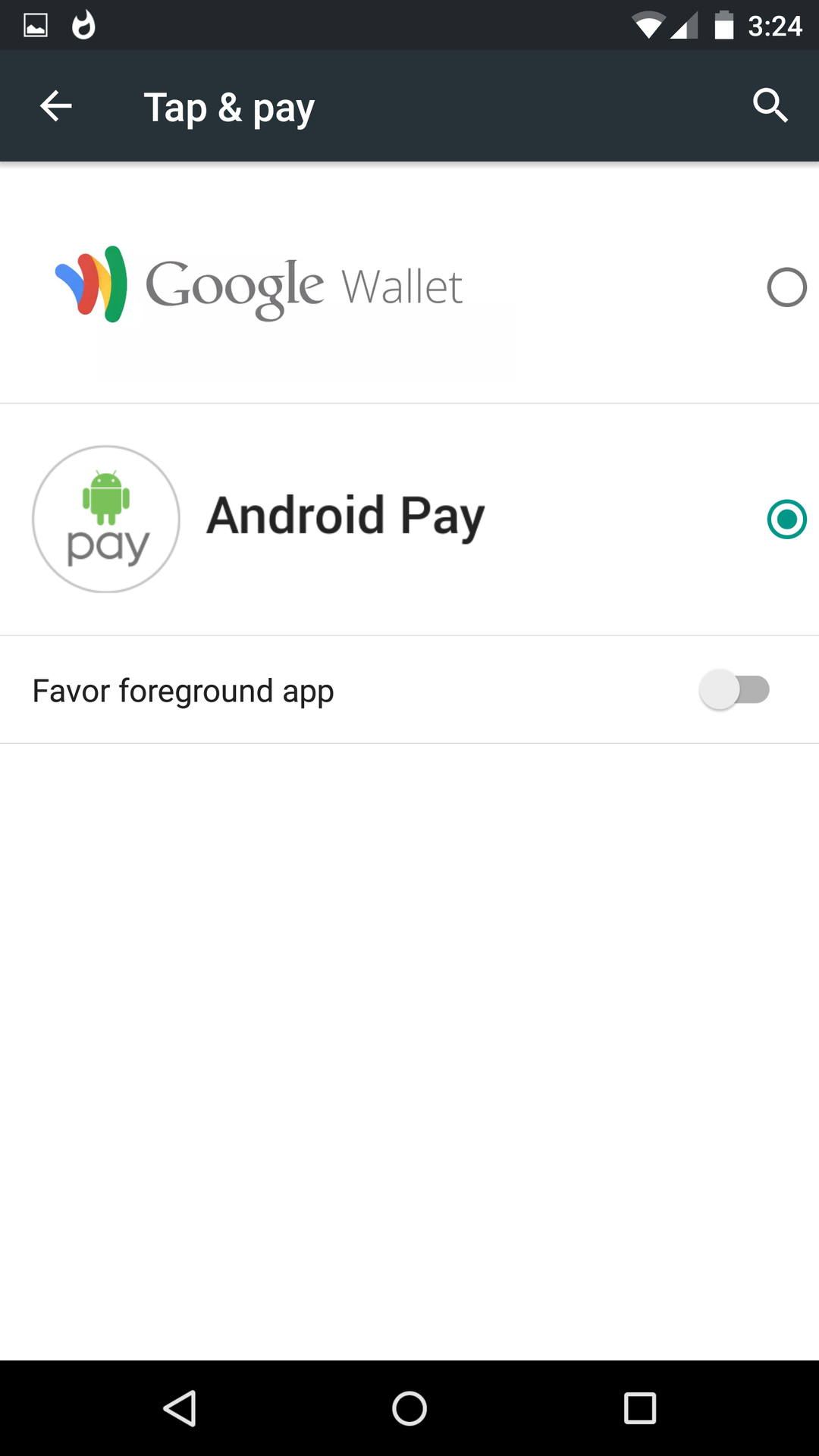Tap the system home button
Viewport: 819px width, 1456px height.
pyautogui.click(x=409, y=1409)
